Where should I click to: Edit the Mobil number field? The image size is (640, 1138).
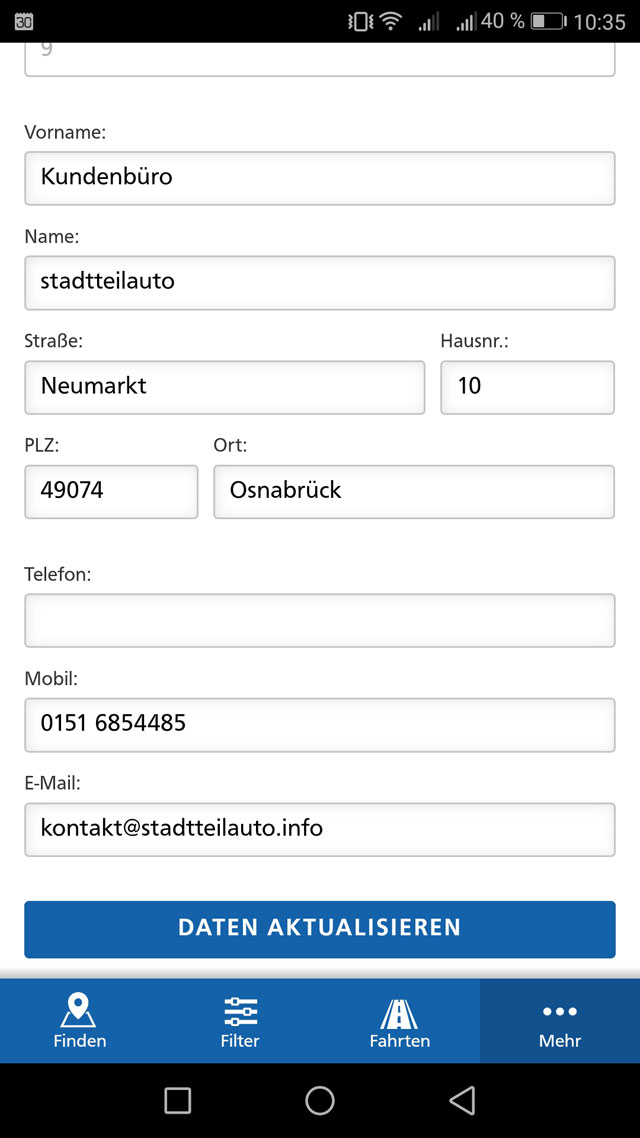click(319, 724)
